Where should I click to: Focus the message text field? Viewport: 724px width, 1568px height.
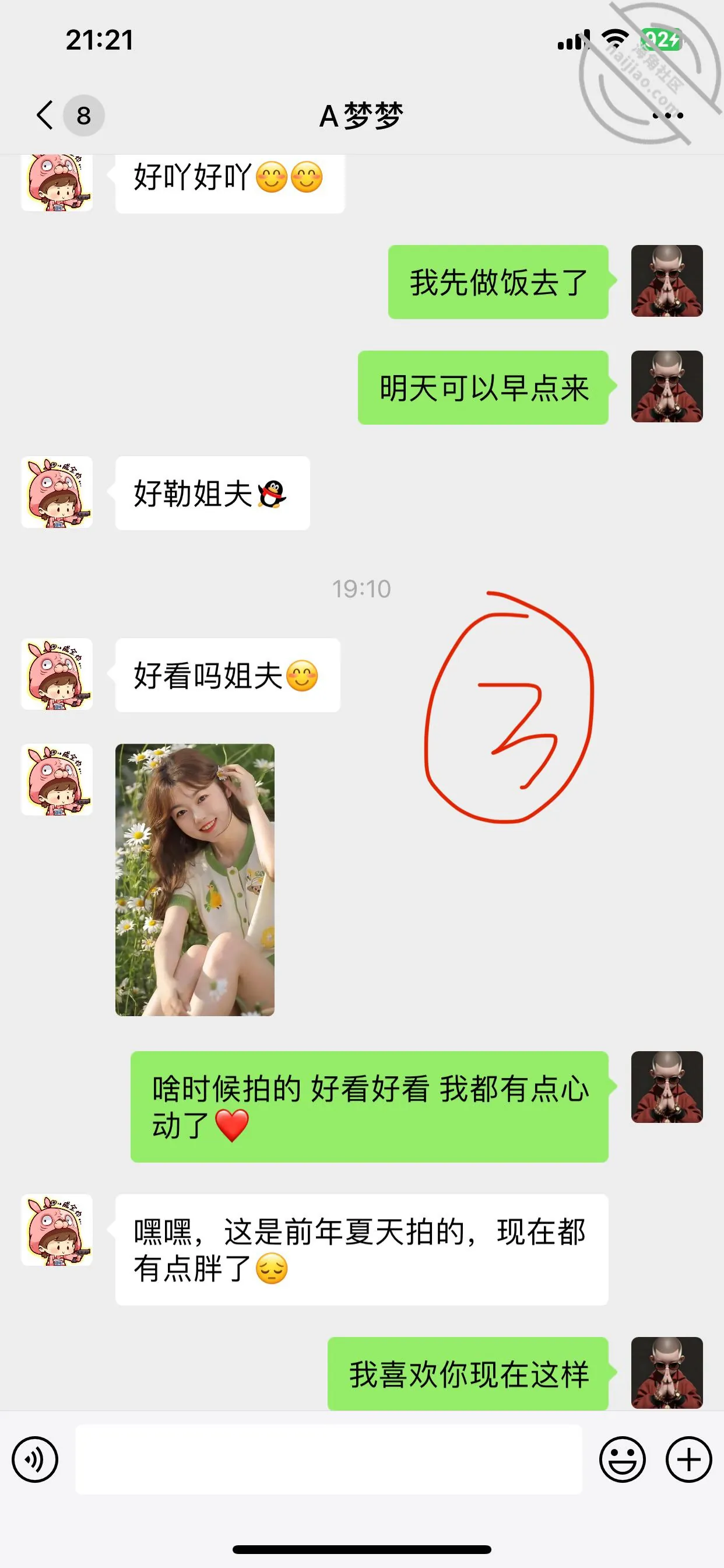[x=329, y=1459]
